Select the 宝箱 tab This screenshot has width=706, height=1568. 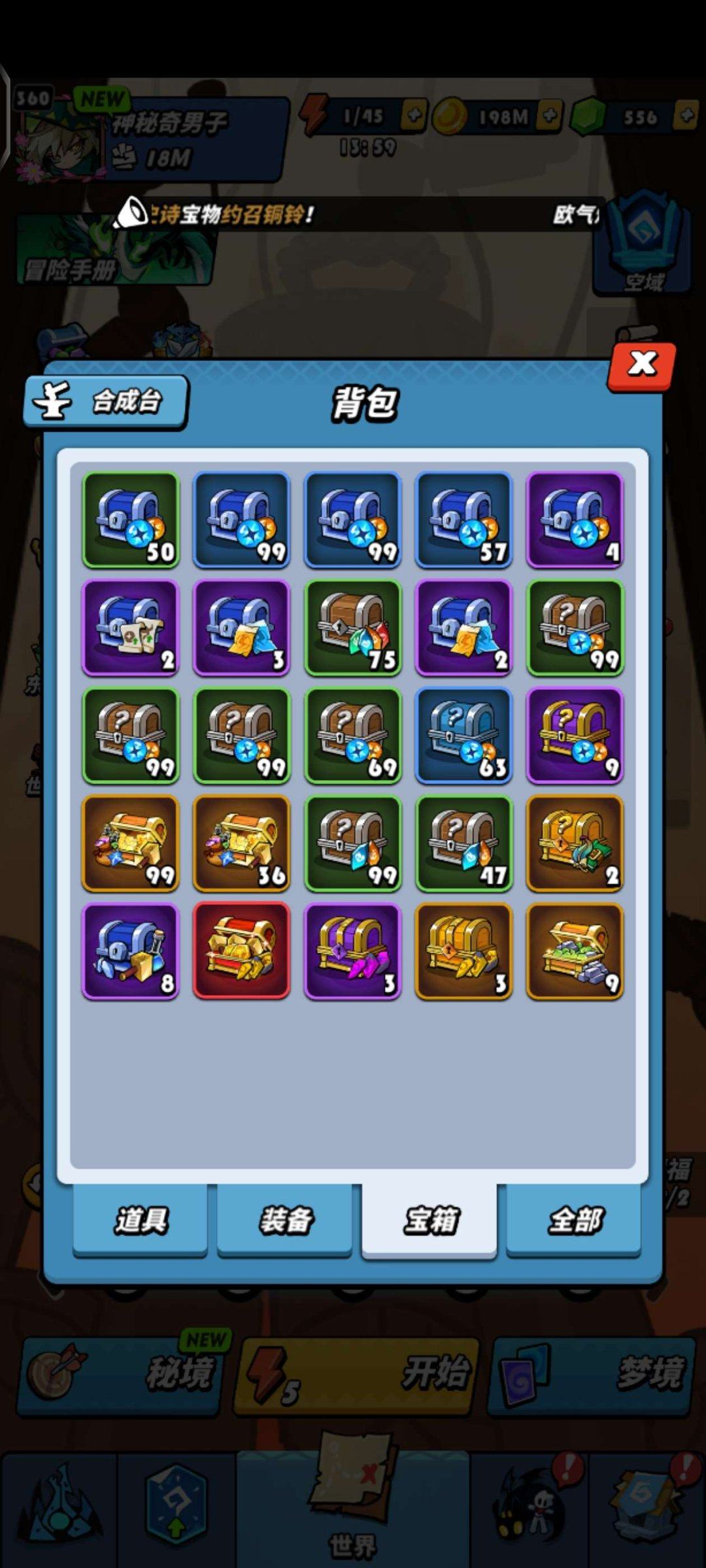point(429,1219)
